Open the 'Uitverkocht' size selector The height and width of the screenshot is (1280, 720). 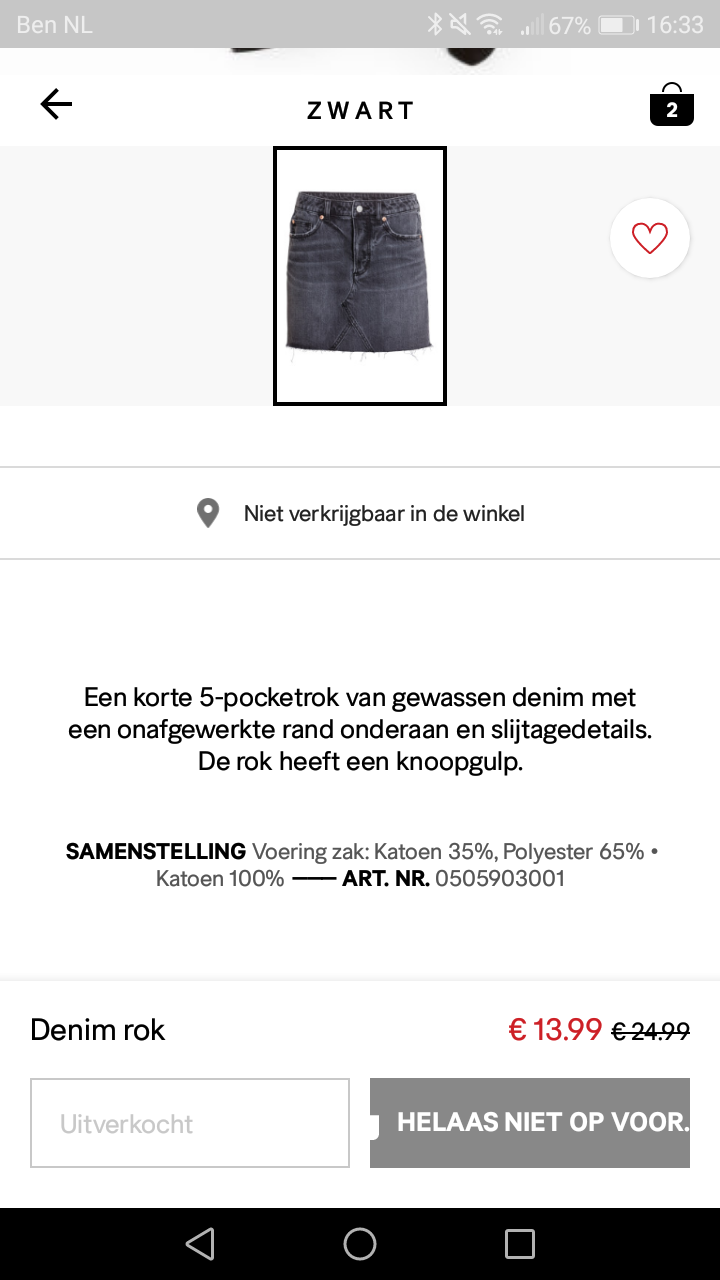190,1123
